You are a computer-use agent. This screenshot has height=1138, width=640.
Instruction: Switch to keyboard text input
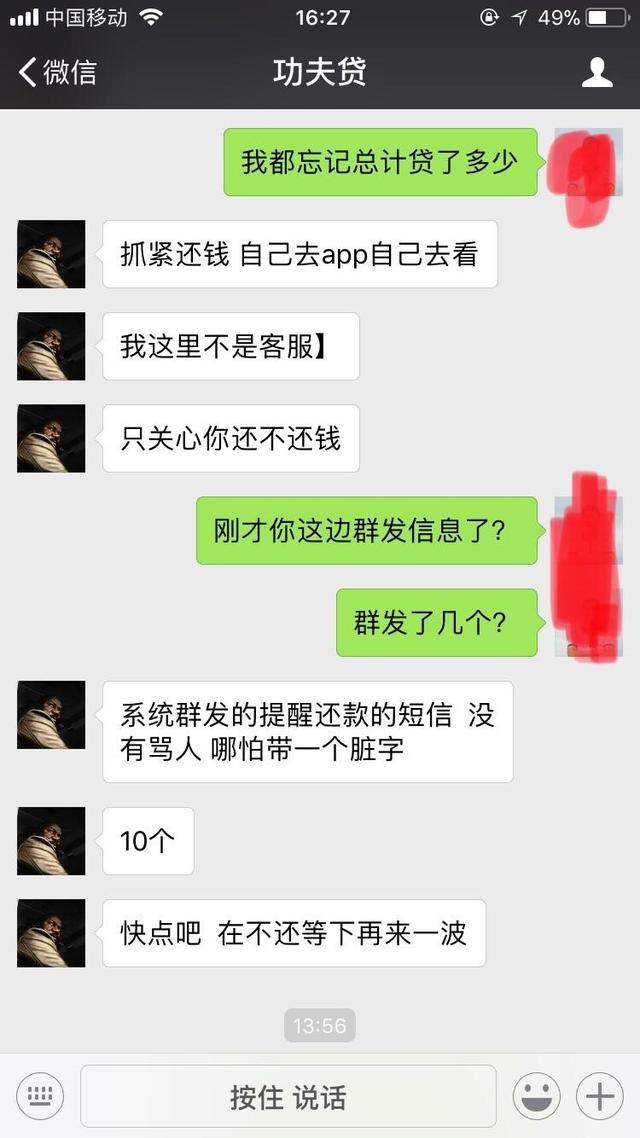(x=40, y=1097)
